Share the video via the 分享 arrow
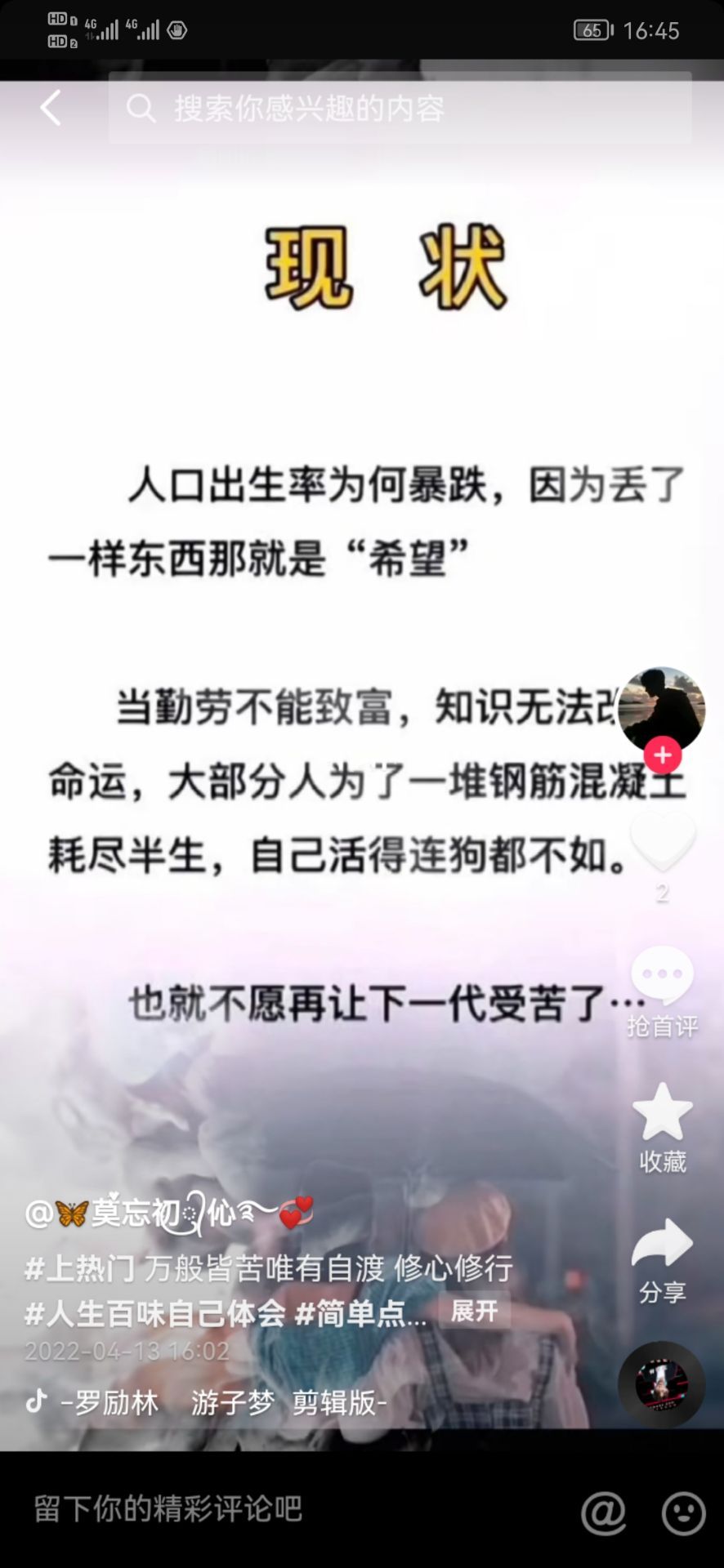This screenshot has width=724, height=1568. point(663,1243)
